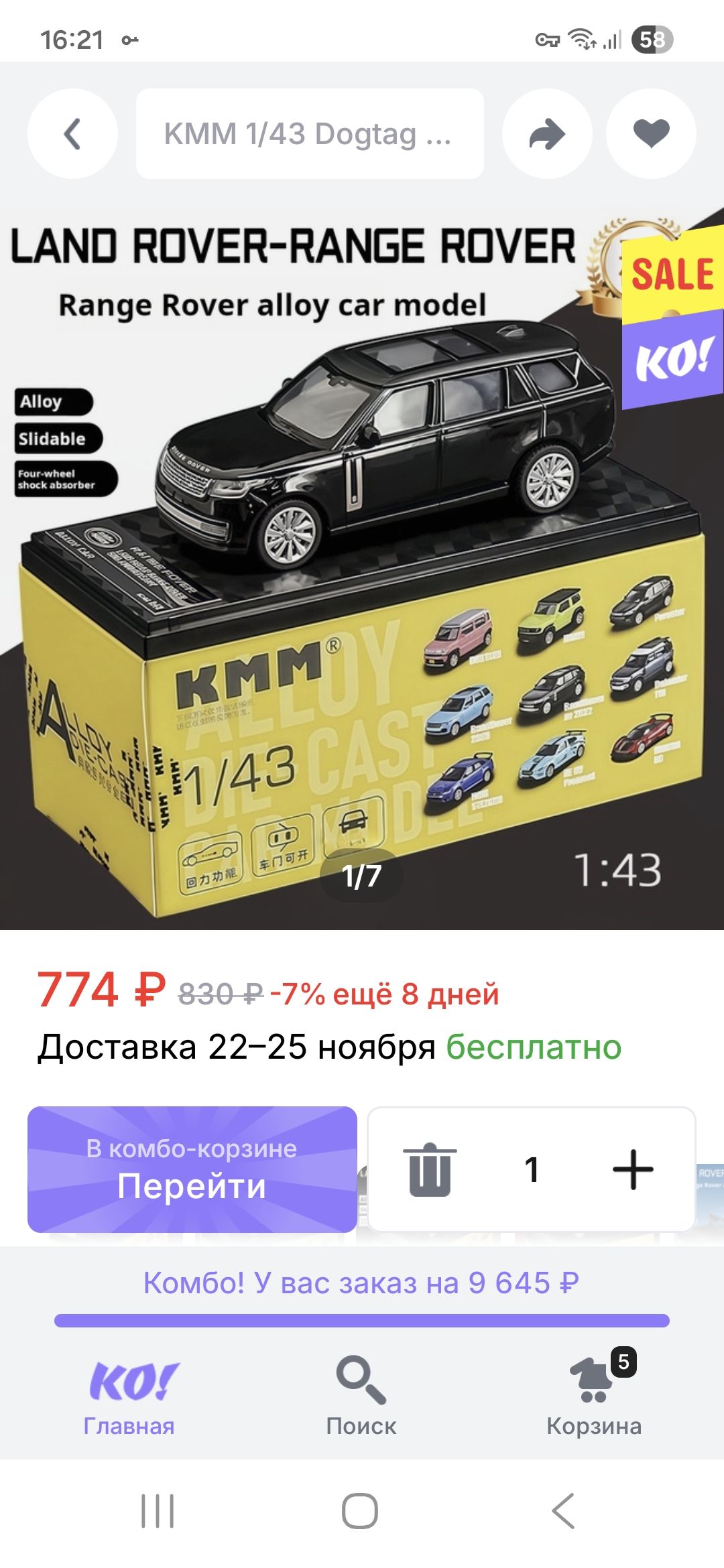Add product to favorites with heart
This screenshot has width=724, height=1568.
pyautogui.click(x=651, y=134)
